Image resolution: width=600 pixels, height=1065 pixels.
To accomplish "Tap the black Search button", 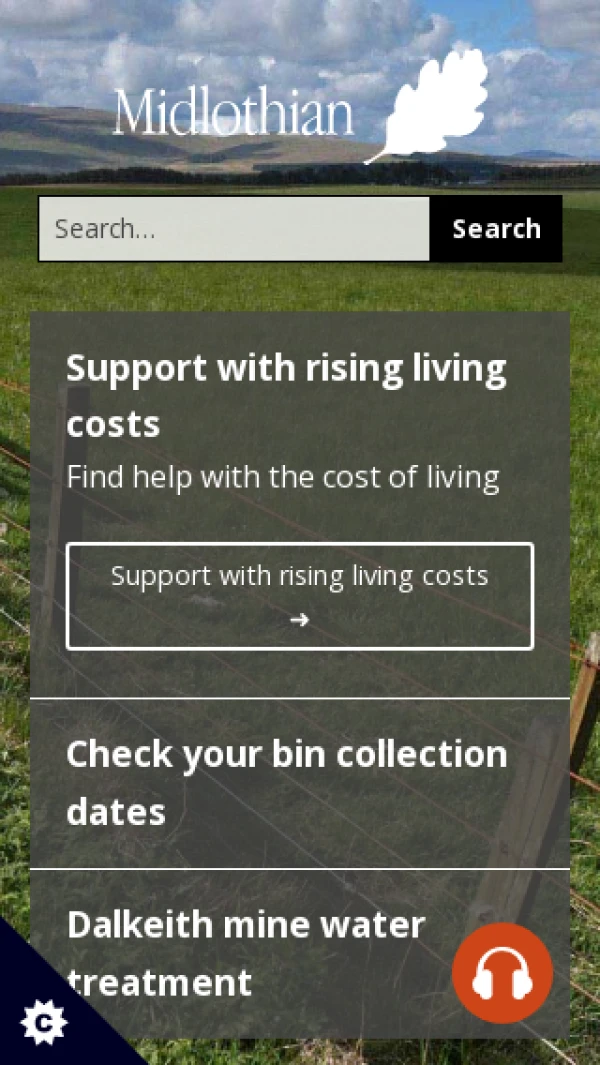I will (496, 229).
